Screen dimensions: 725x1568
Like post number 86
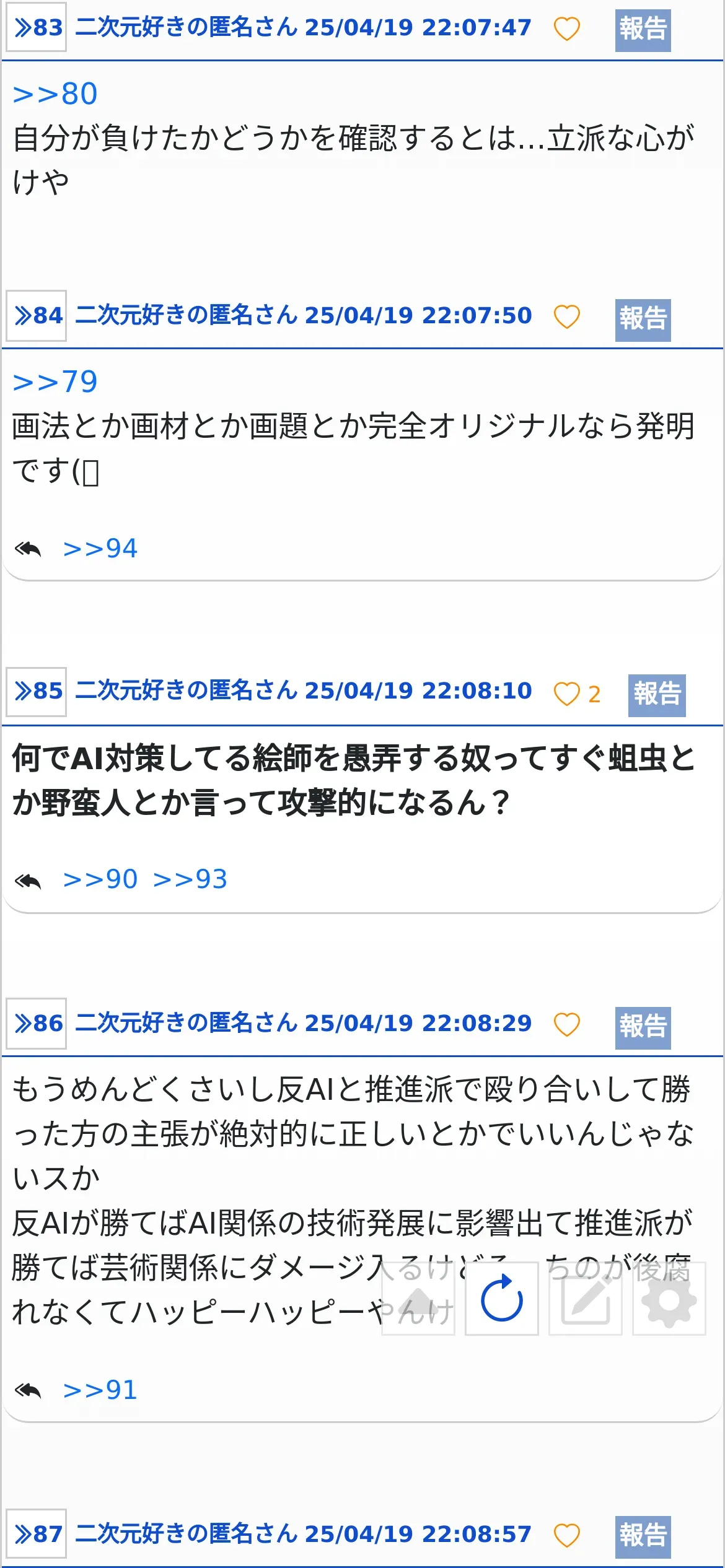coord(566,1024)
